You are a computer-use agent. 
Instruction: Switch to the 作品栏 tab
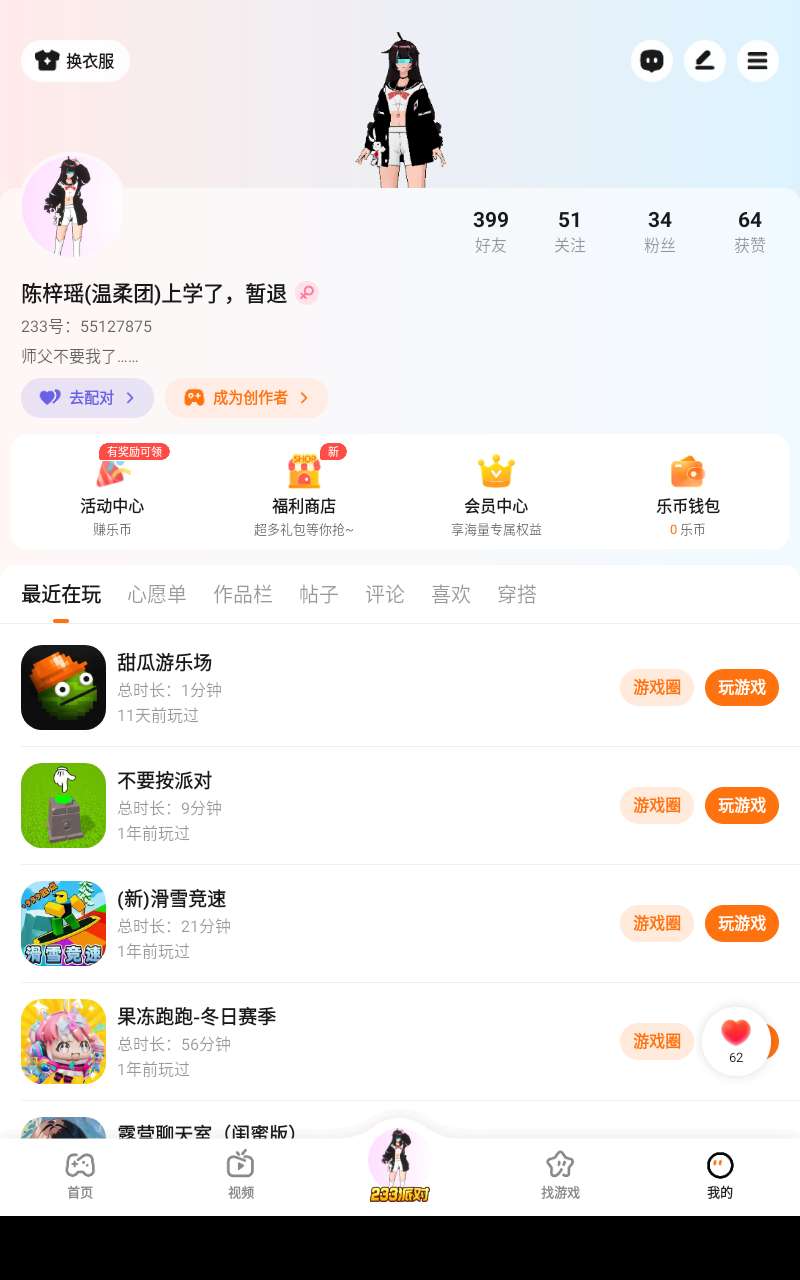click(243, 595)
